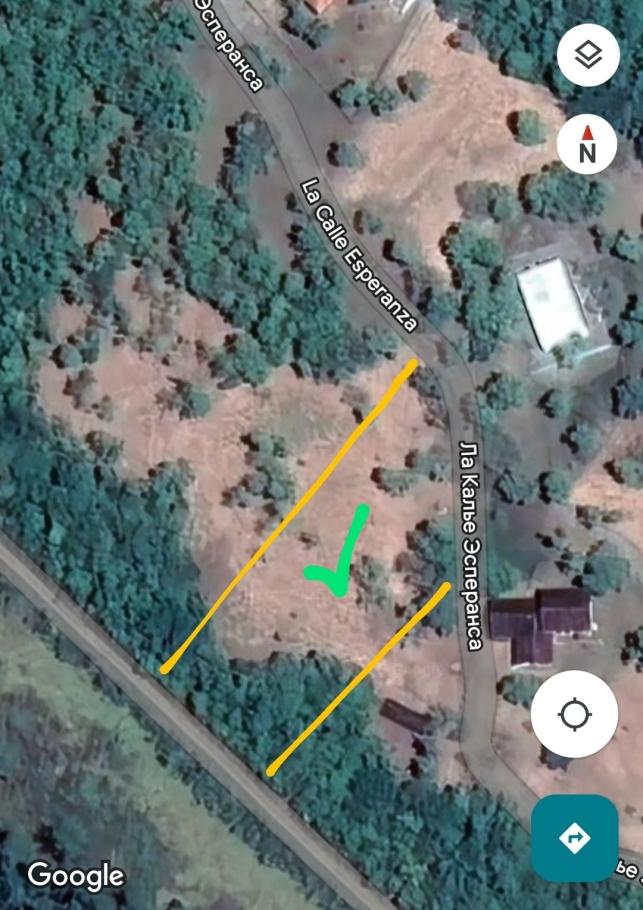643x910 pixels.
Task: Center the map on my location
Action: click(574, 714)
